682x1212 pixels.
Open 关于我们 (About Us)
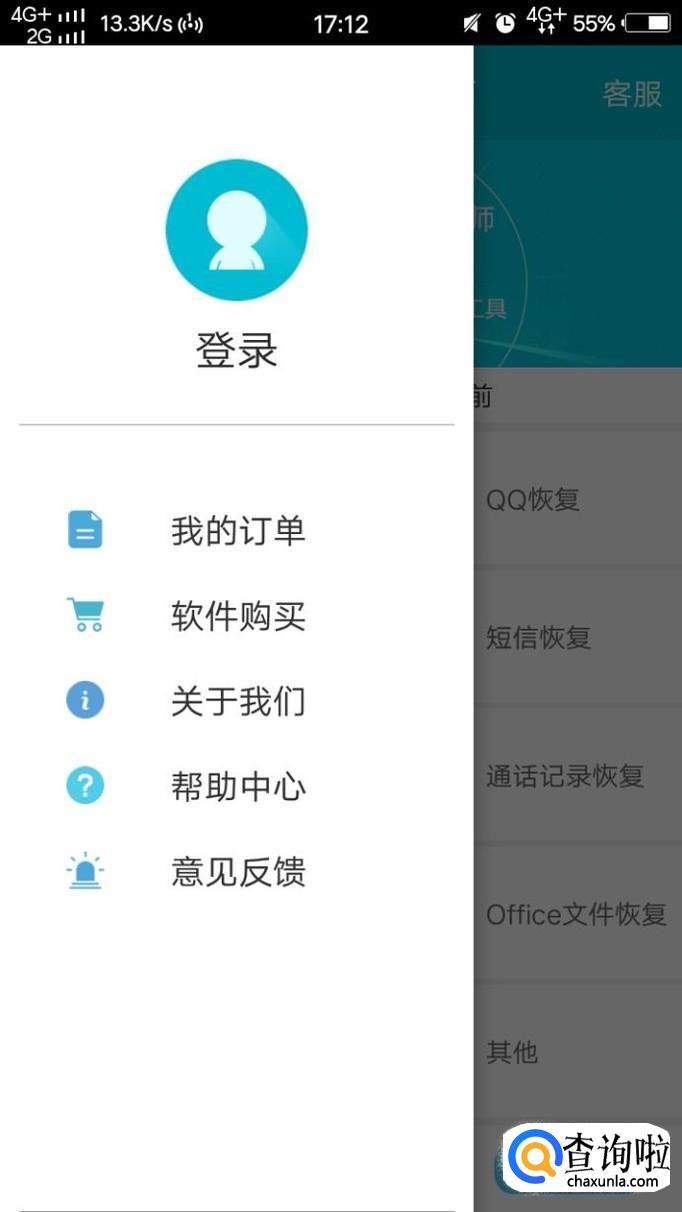[237, 701]
